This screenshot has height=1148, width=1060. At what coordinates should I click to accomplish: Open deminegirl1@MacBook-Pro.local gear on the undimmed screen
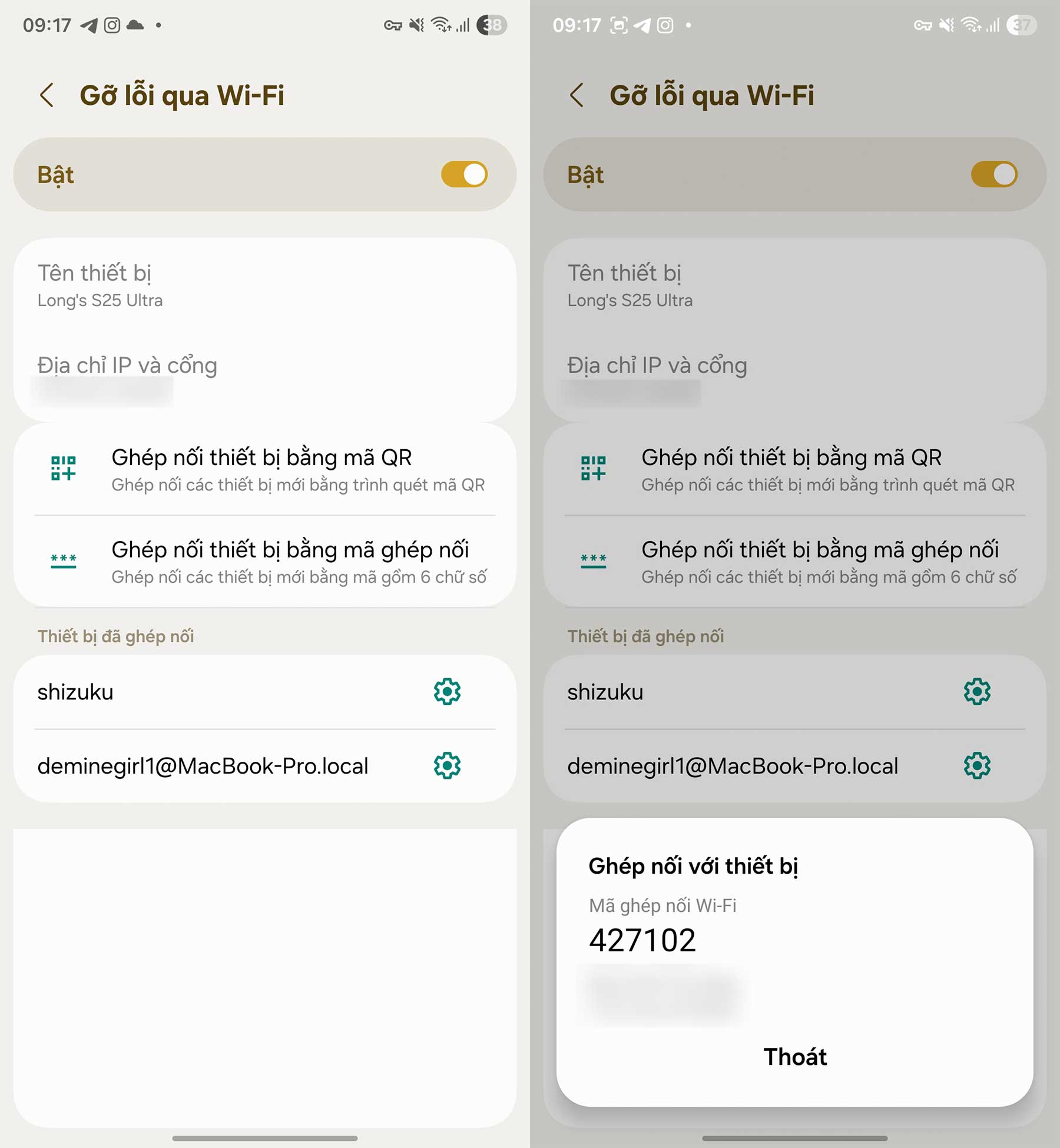tap(447, 766)
